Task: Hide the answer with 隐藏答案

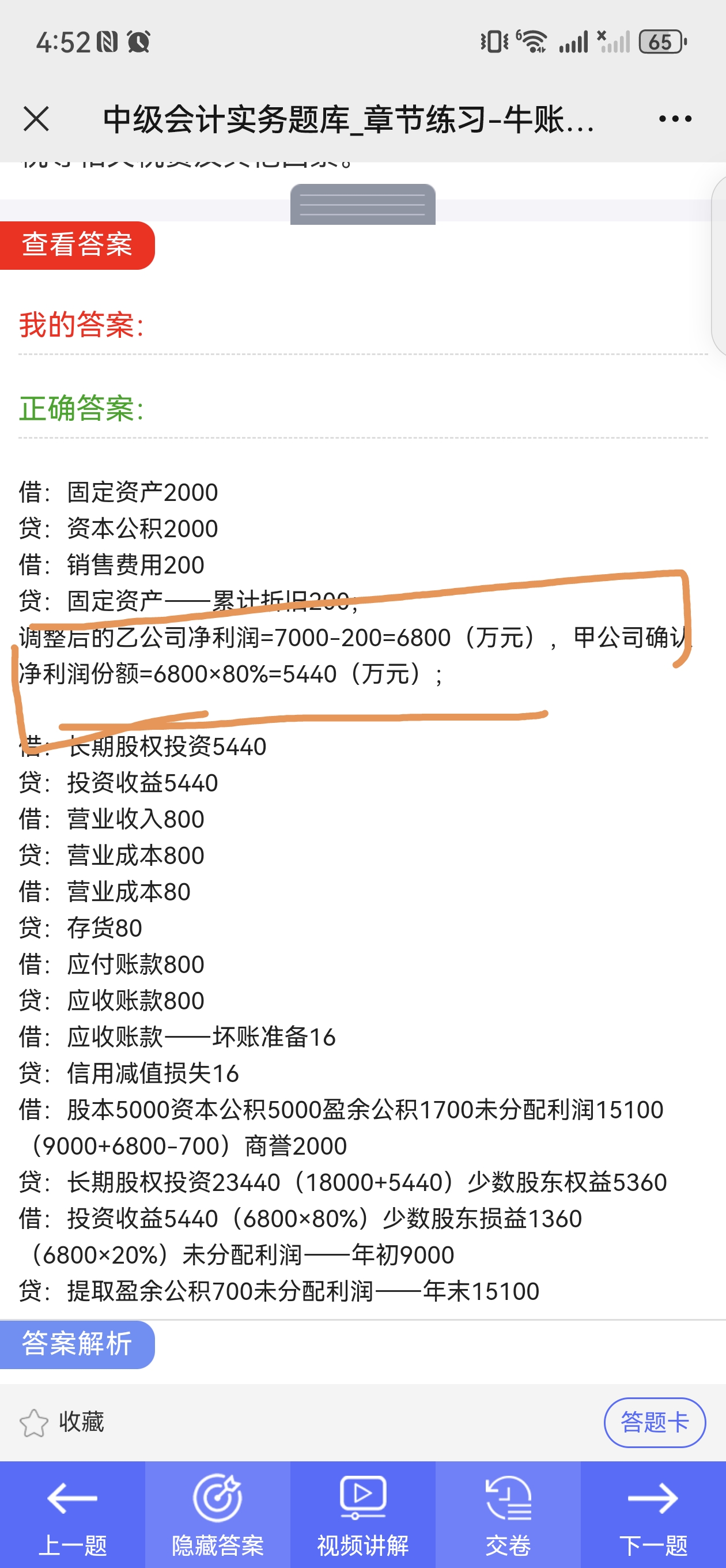Action: point(217,1514)
